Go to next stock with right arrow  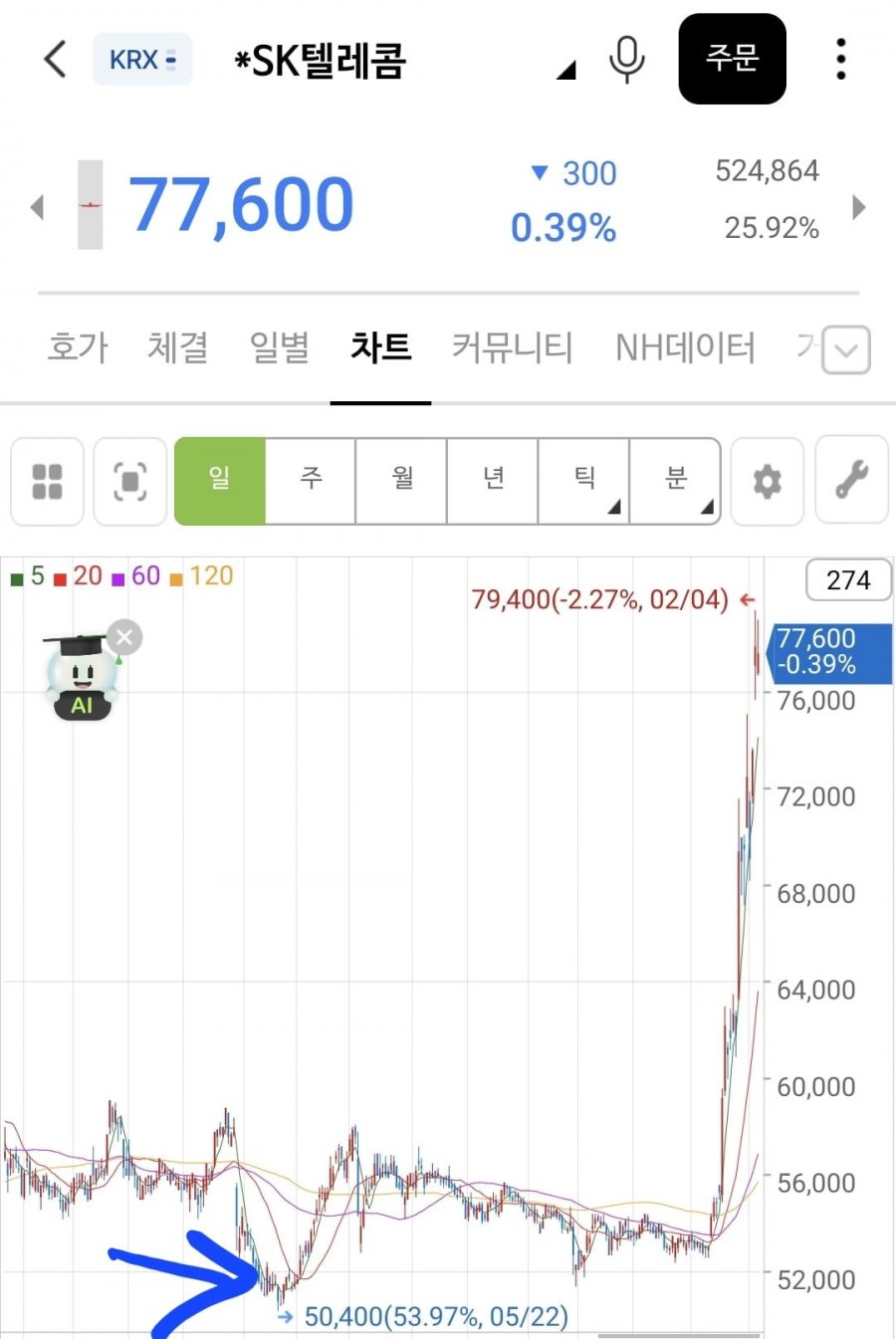(x=859, y=207)
